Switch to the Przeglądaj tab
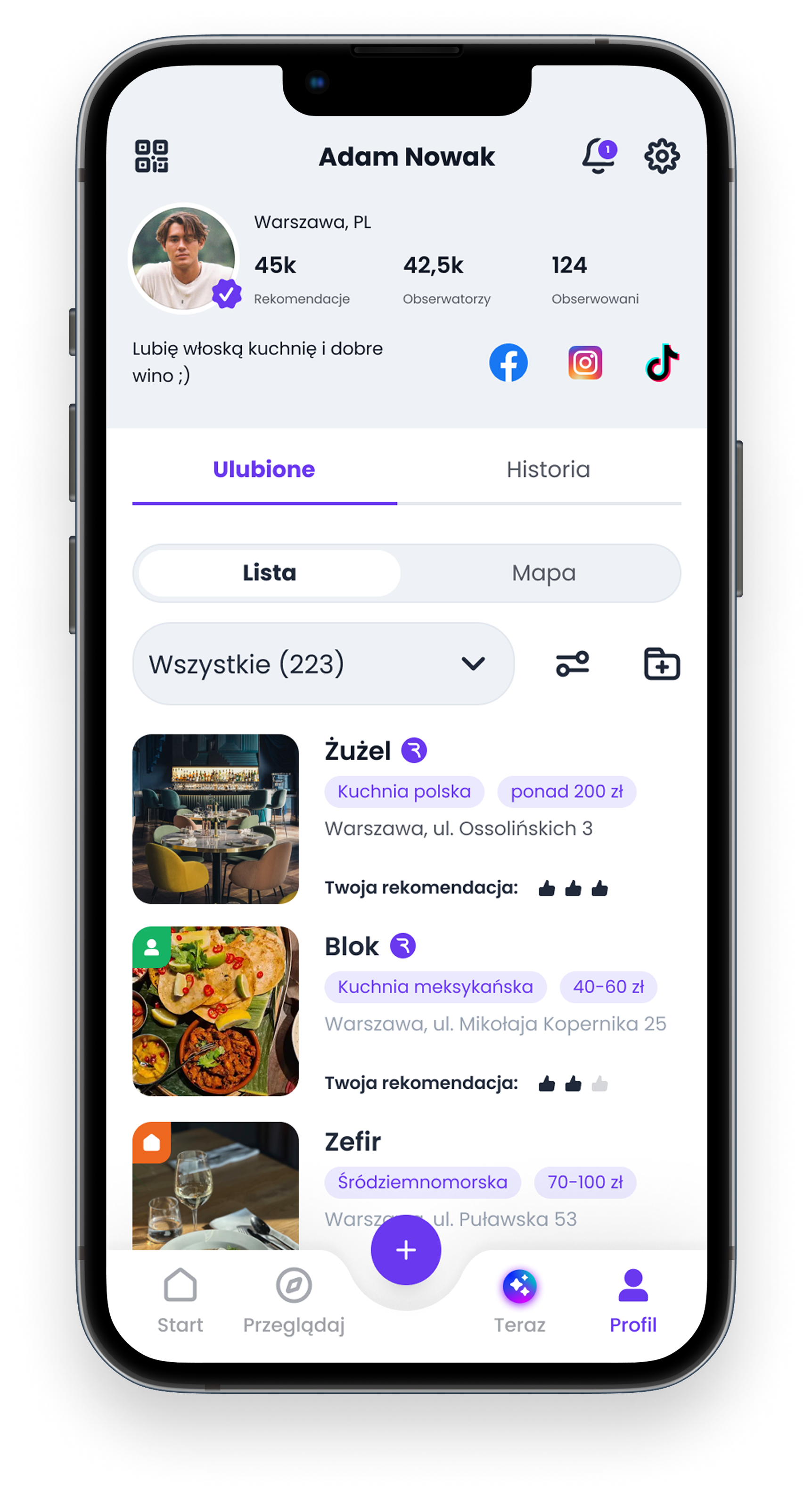 click(294, 1300)
